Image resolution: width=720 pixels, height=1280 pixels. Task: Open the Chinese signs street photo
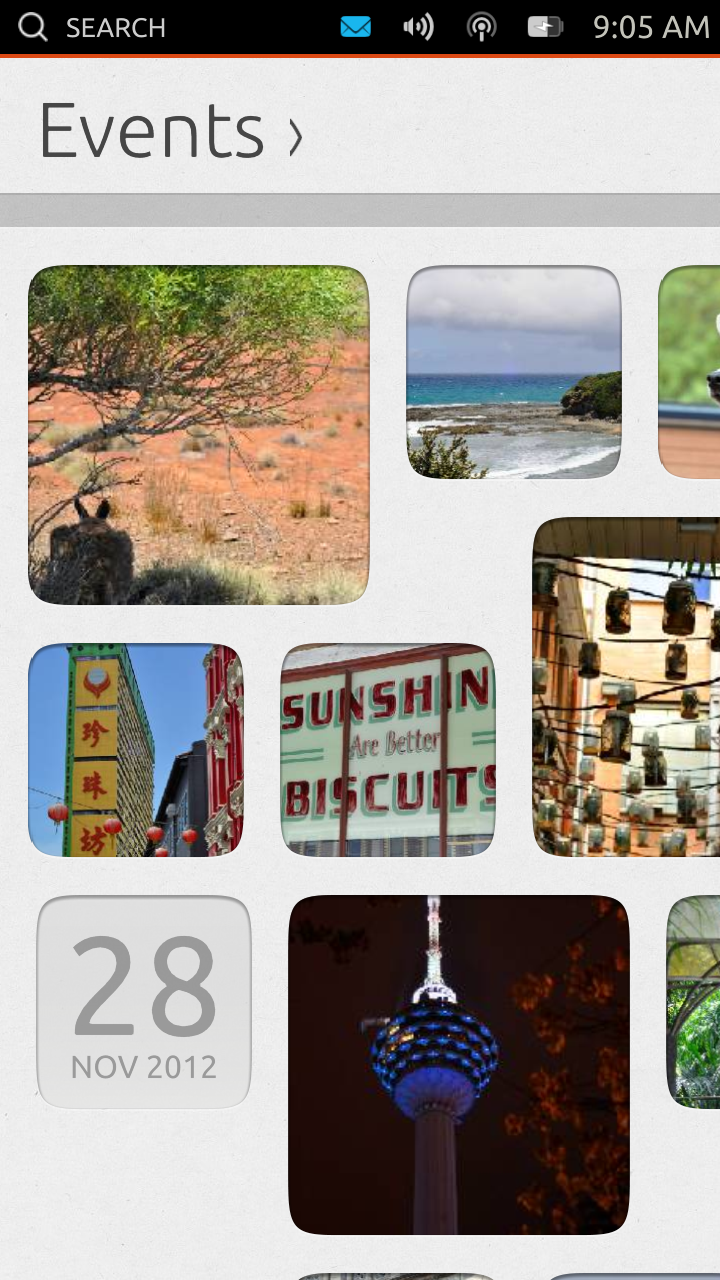(x=136, y=750)
